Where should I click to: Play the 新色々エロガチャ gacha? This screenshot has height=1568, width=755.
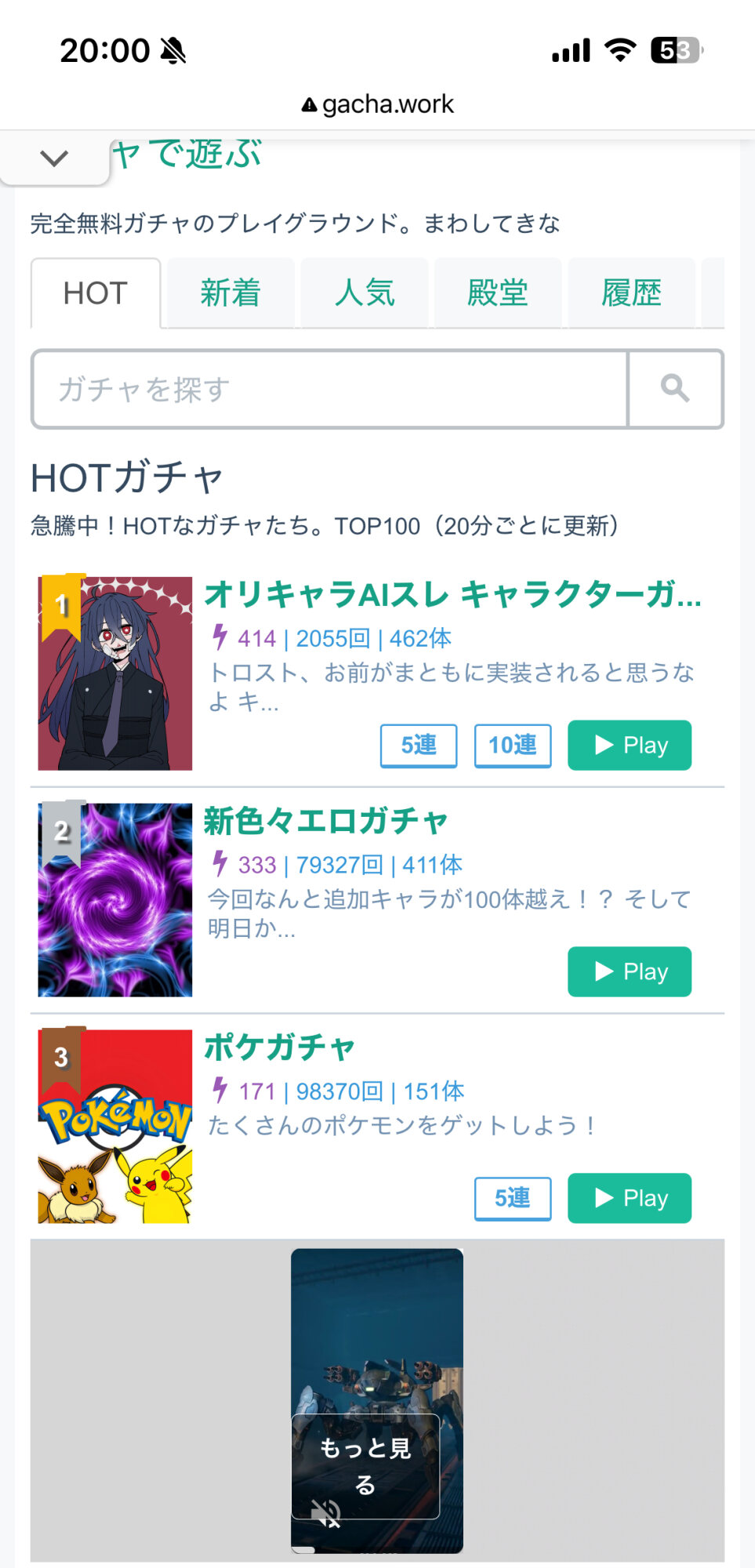pyautogui.click(x=630, y=971)
